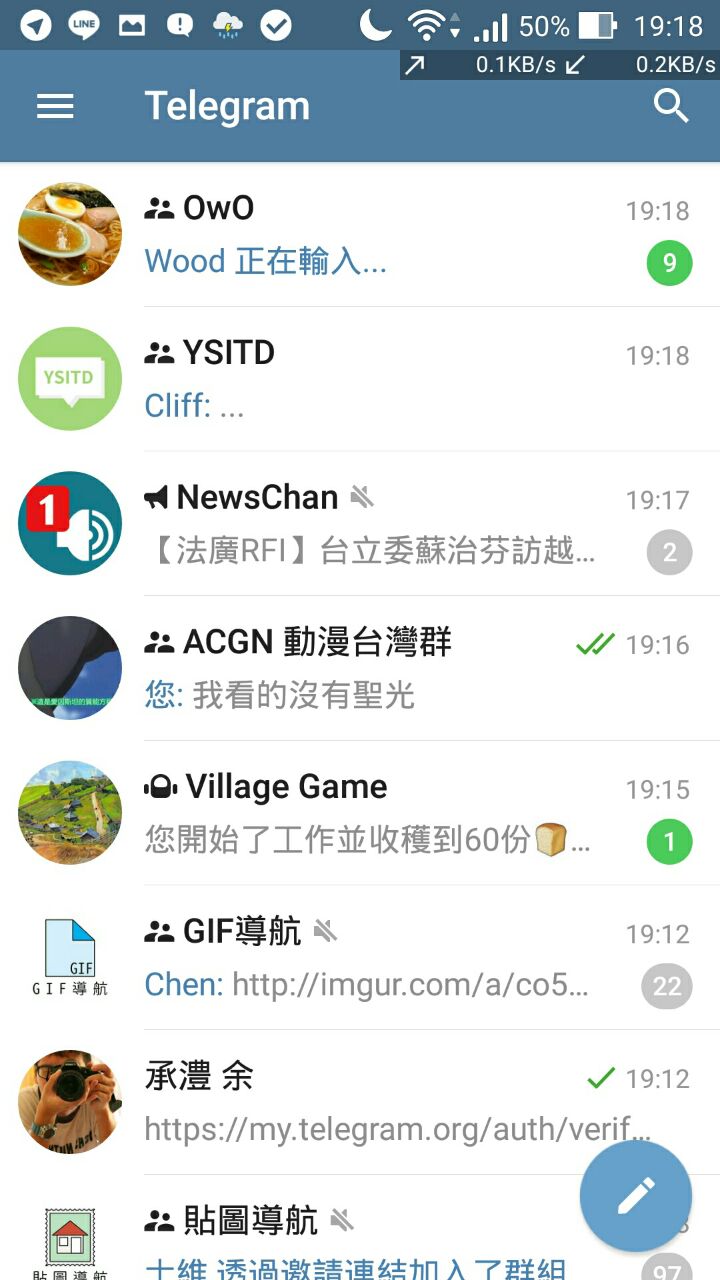This screenshot has height=1280, width=720.
Task: Open the search icon in the app bar
Action: pos(671,105)
